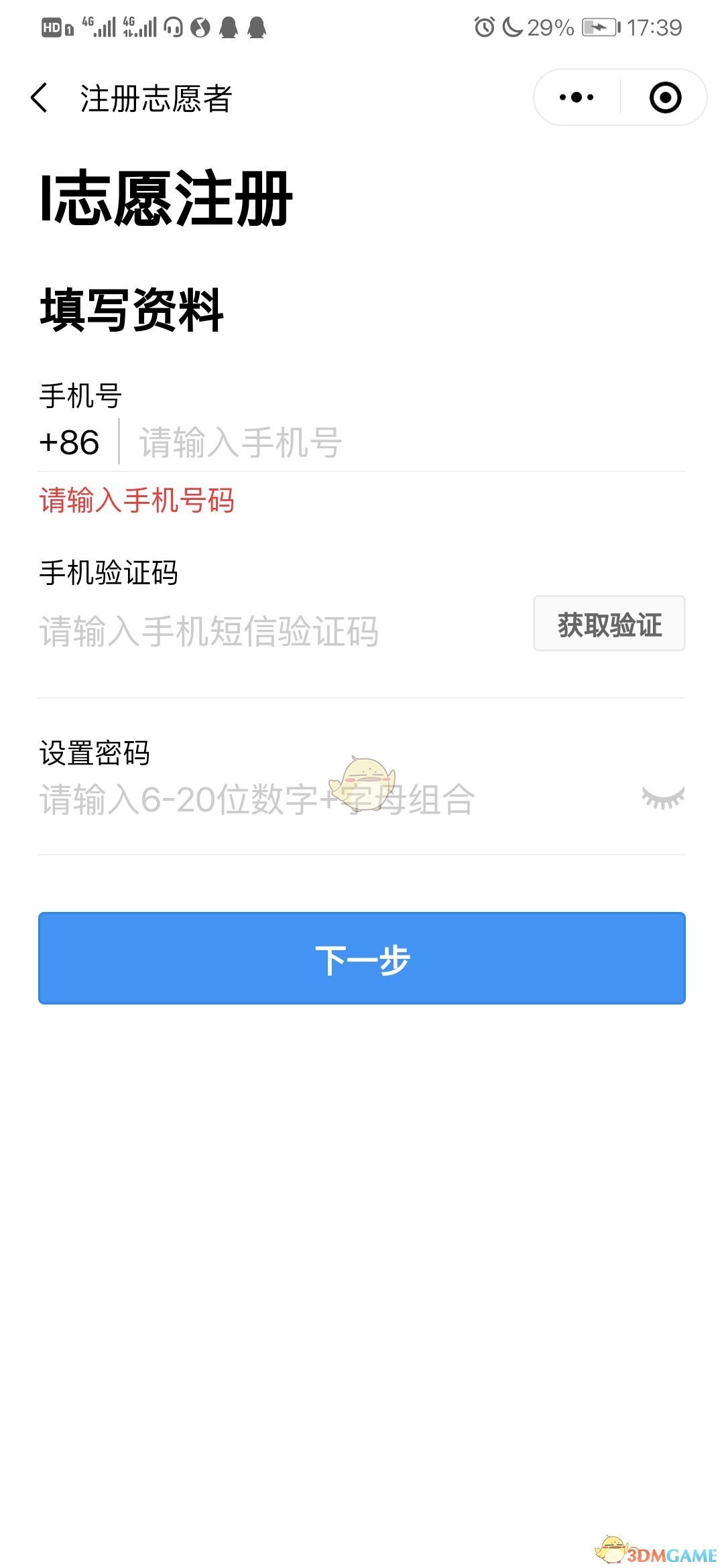
Task: Tap 获取验证 to request SMS code
Action: pyautogui.click(x=608, y=625)
